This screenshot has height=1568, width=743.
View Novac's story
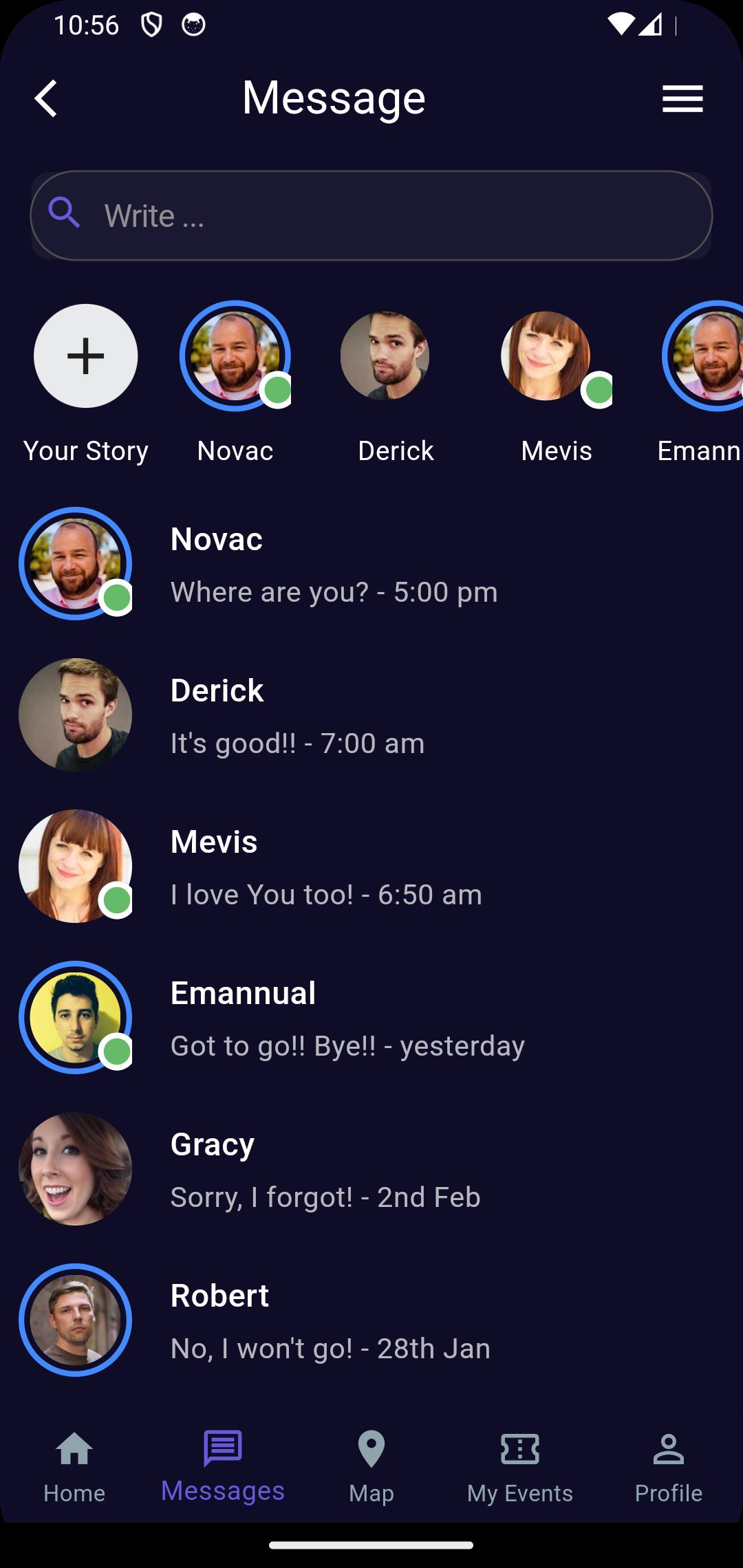click(x=235, y=356)
